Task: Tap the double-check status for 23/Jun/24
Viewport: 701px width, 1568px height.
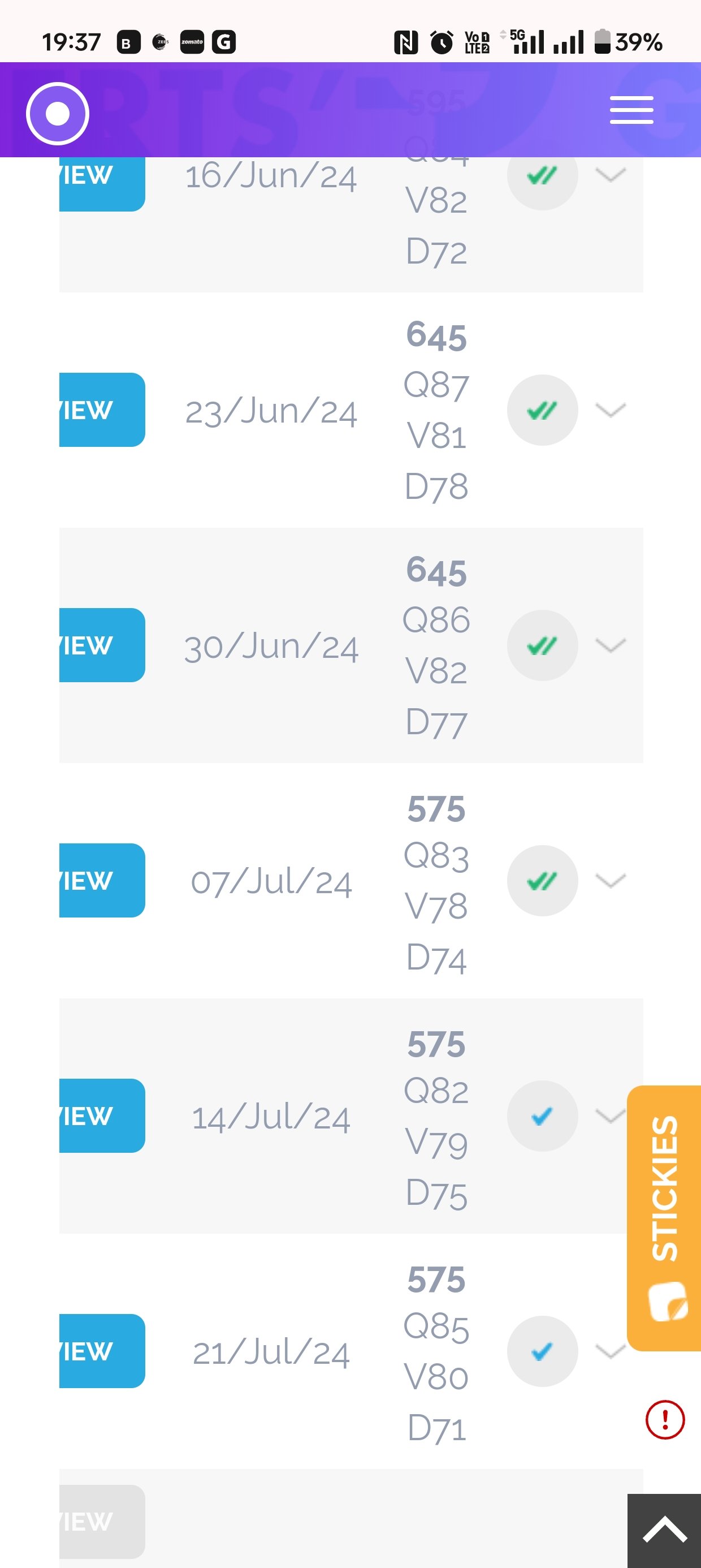Action: 542,410
